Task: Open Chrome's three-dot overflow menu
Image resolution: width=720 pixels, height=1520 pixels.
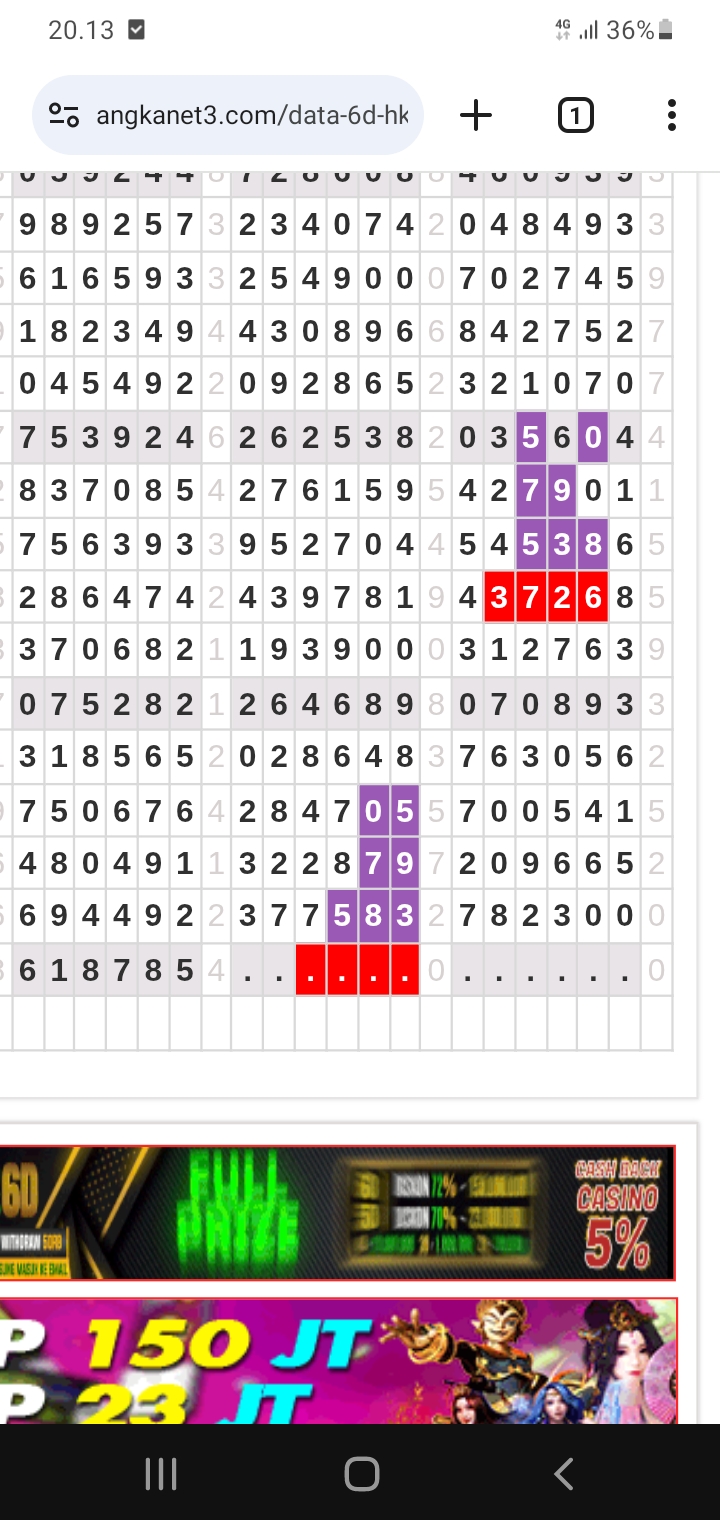Action: click(x=672, y=116)
